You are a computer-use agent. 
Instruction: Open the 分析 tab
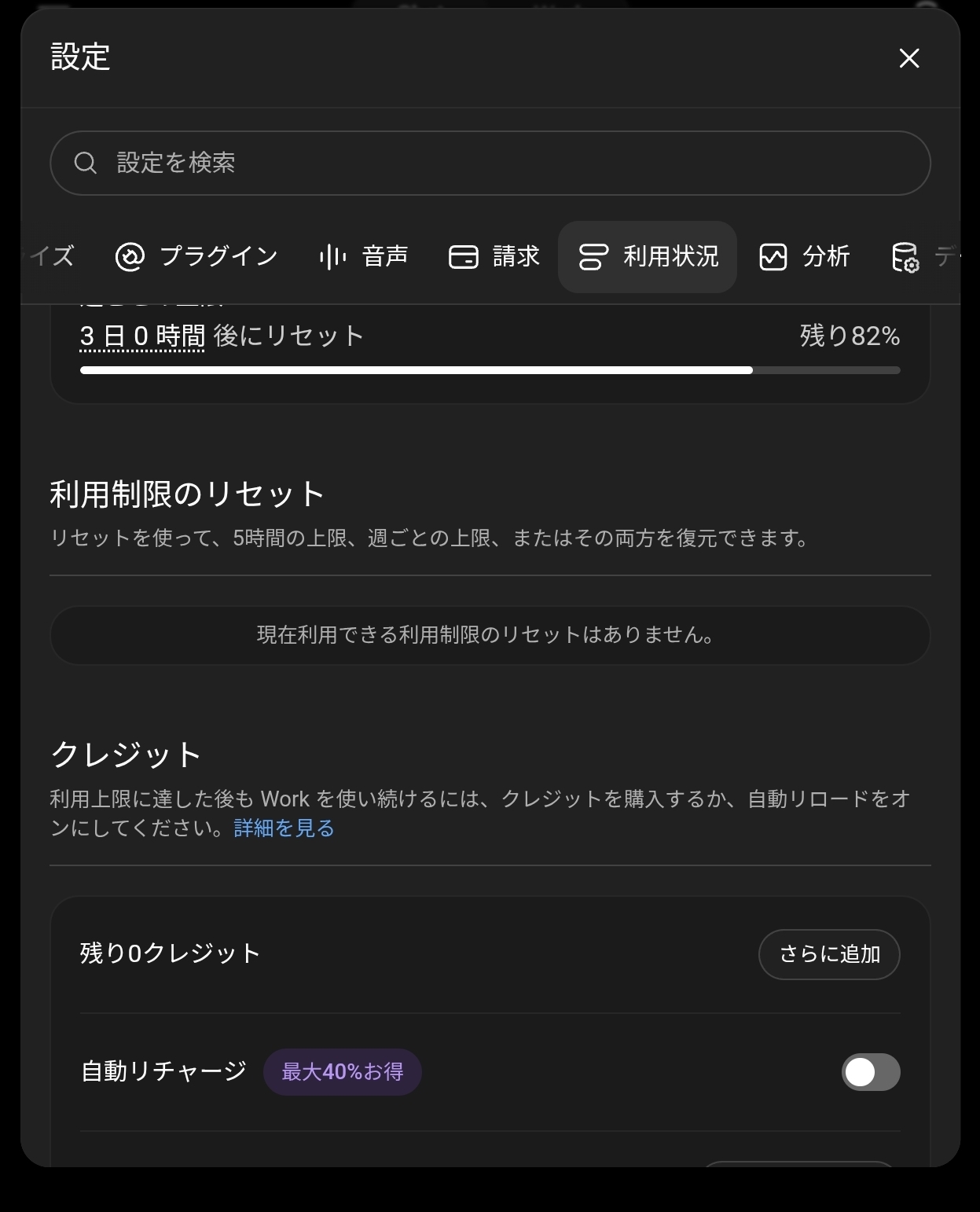805,256
